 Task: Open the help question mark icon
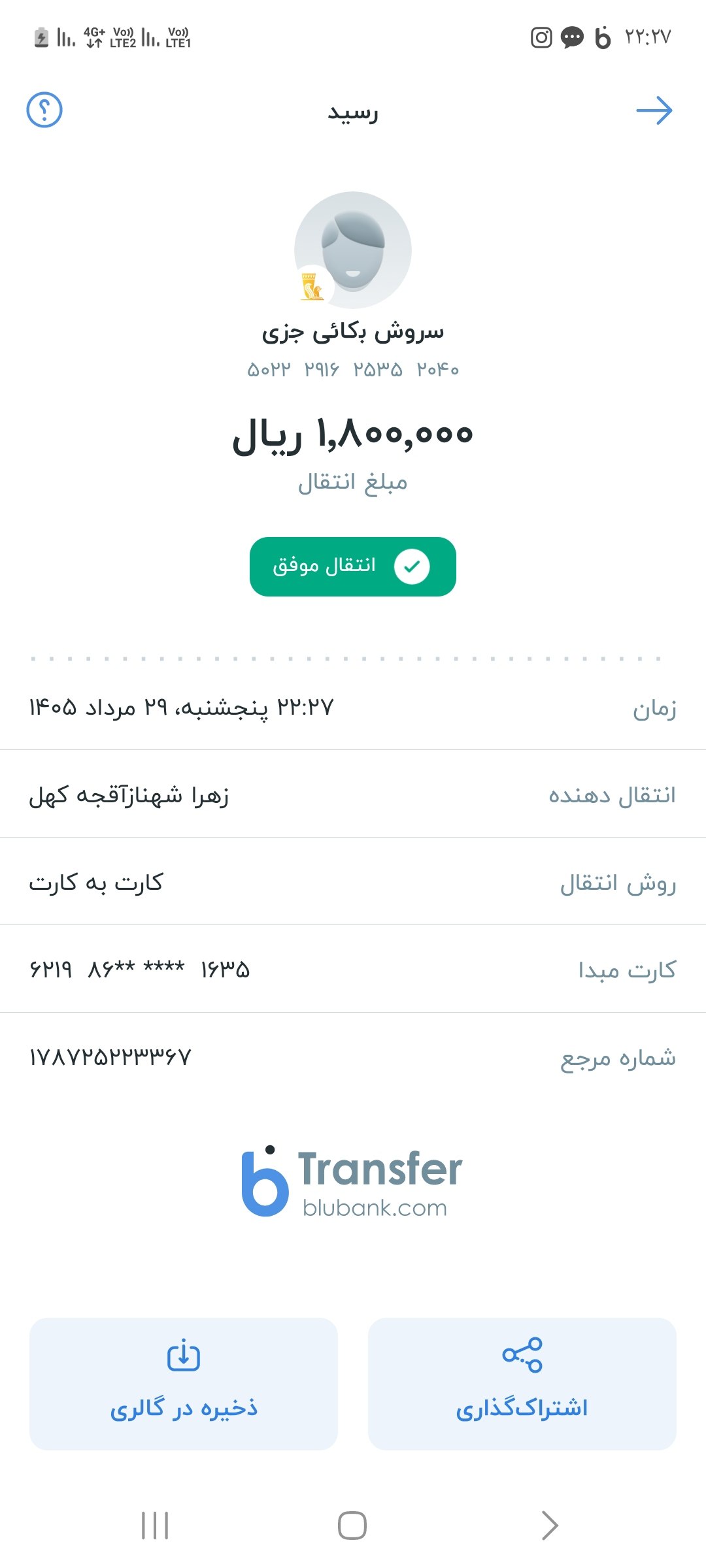pyautogui.click(x=44, y=110)
